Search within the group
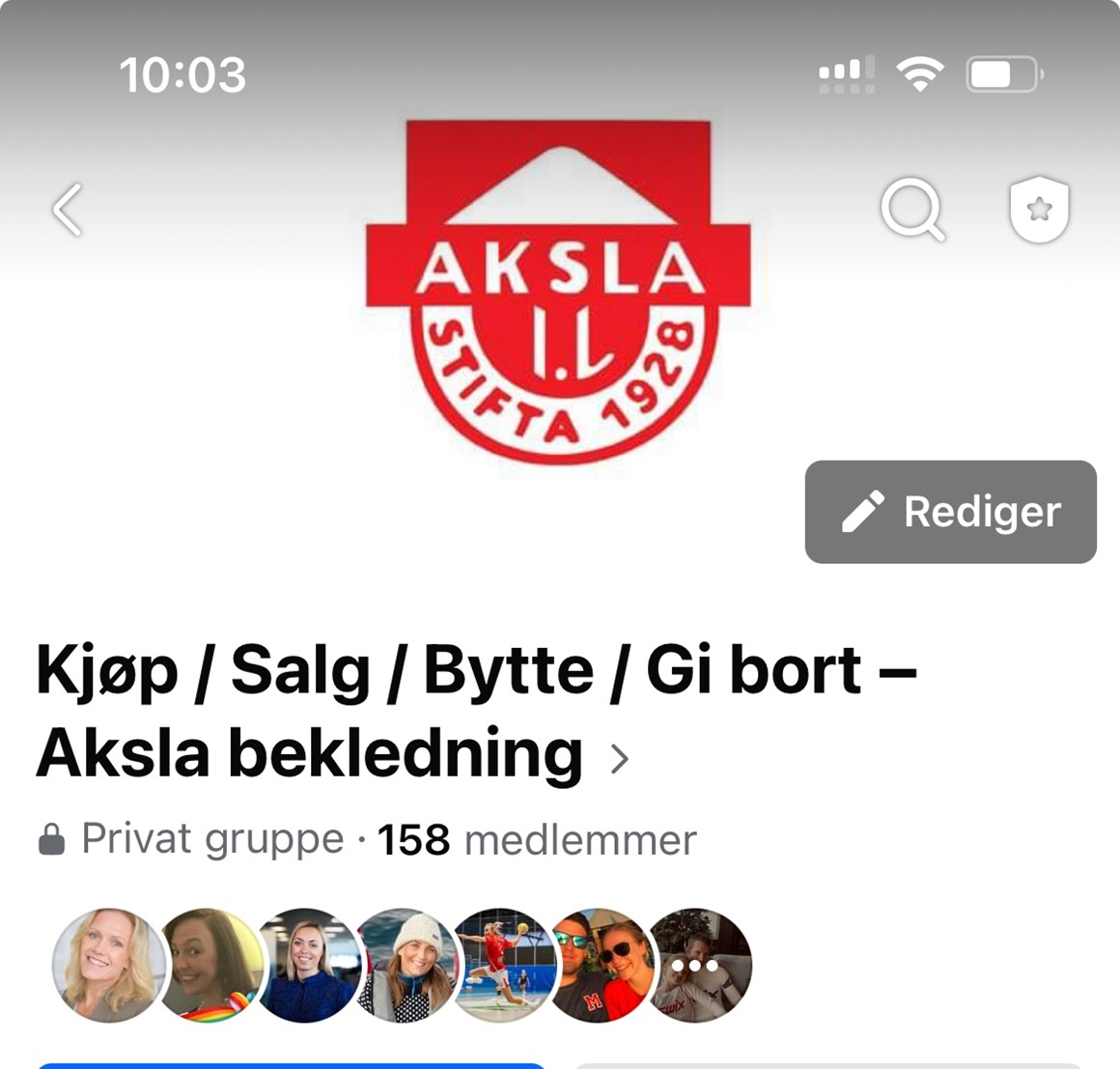 point(911,208)
